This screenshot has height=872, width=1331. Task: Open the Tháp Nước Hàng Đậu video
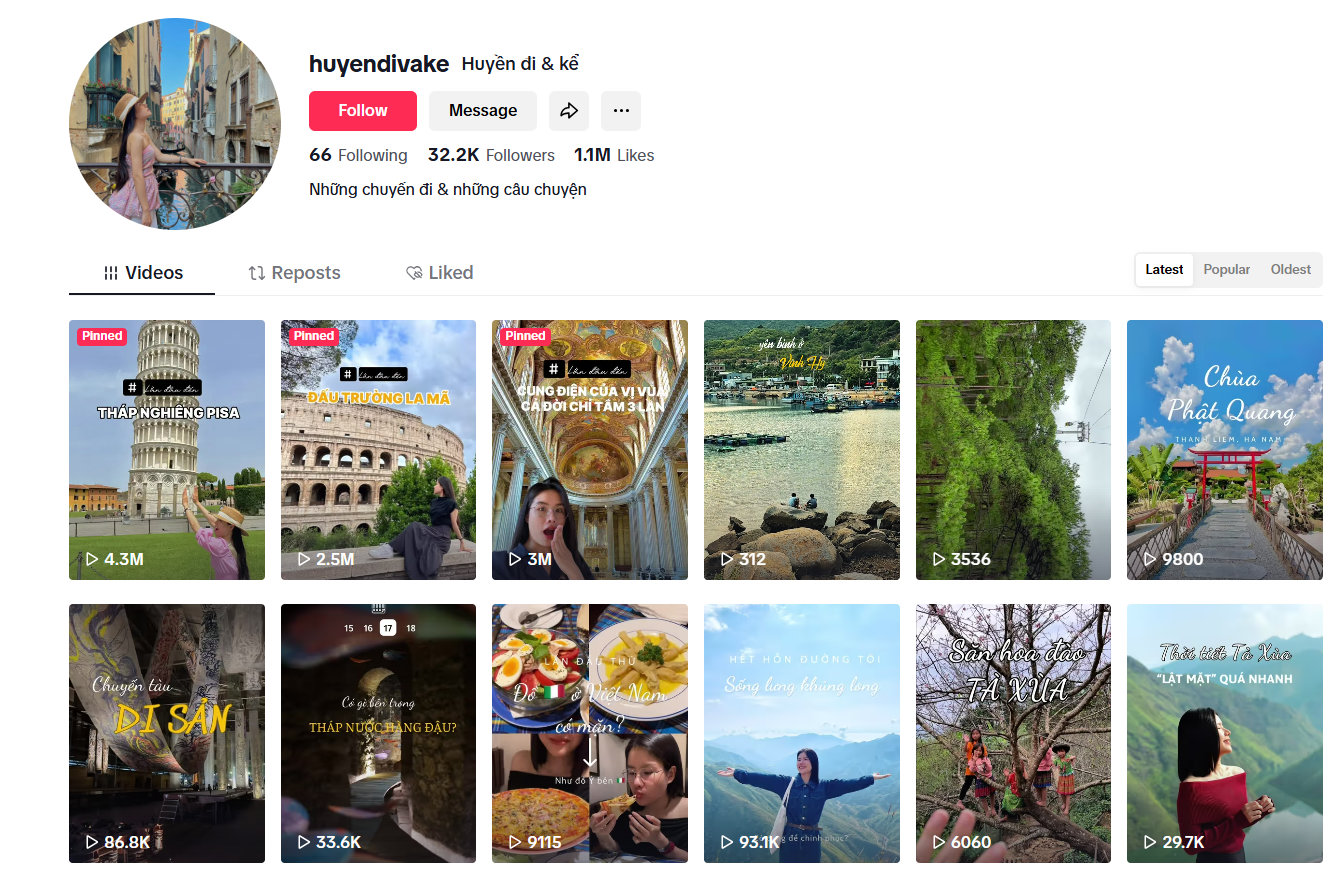(x=378, y=733)
